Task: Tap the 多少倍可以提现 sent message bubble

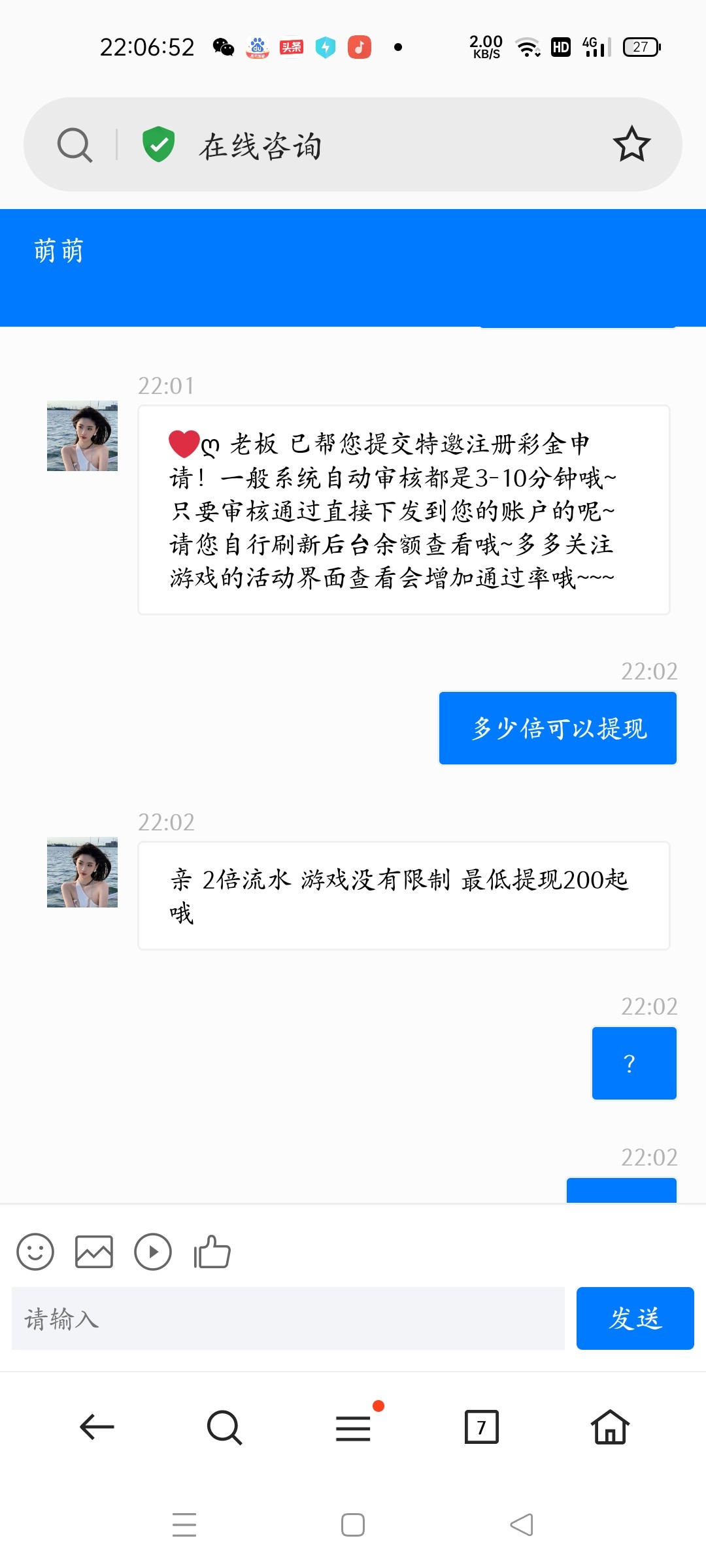Action: tap(558, 727)
